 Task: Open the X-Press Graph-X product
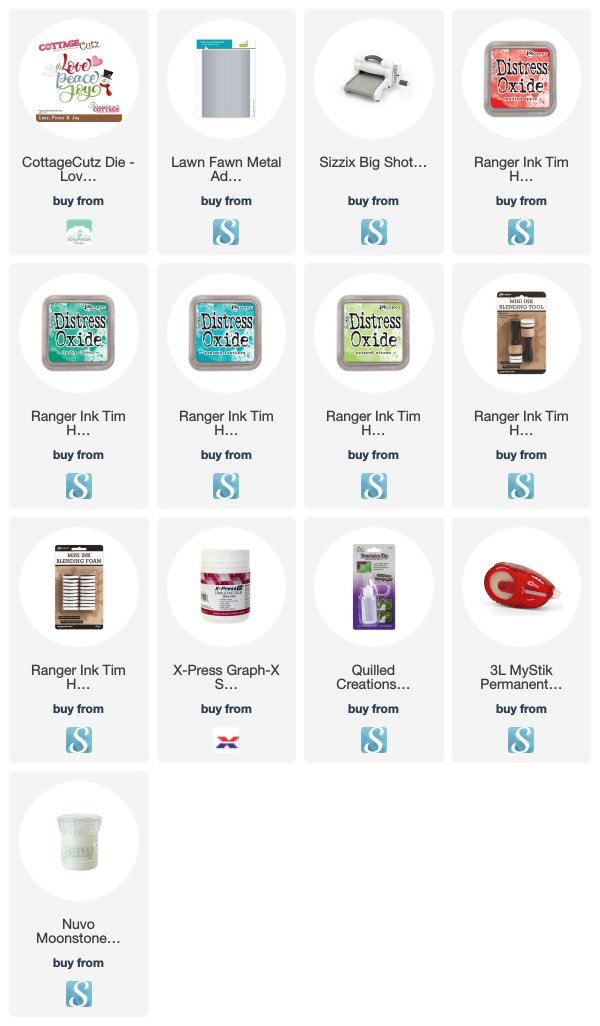[226, 587]
